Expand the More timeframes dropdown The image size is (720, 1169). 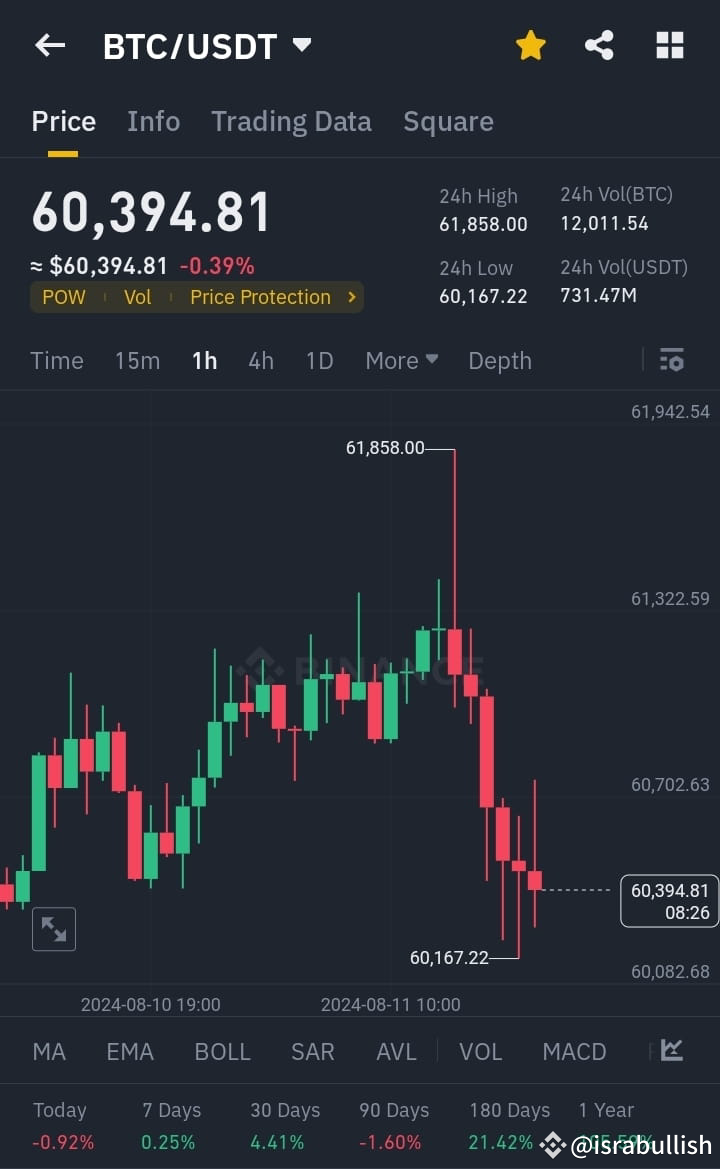401,360
